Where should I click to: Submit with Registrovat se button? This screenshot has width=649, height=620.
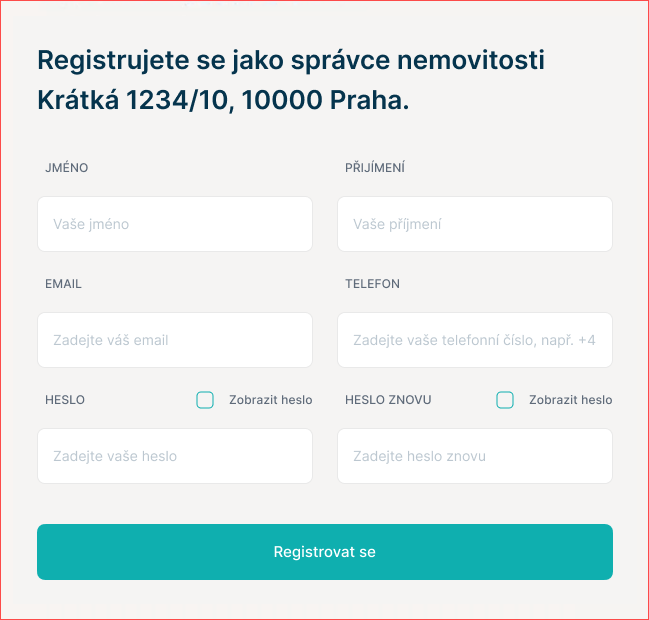pos(325,552)
